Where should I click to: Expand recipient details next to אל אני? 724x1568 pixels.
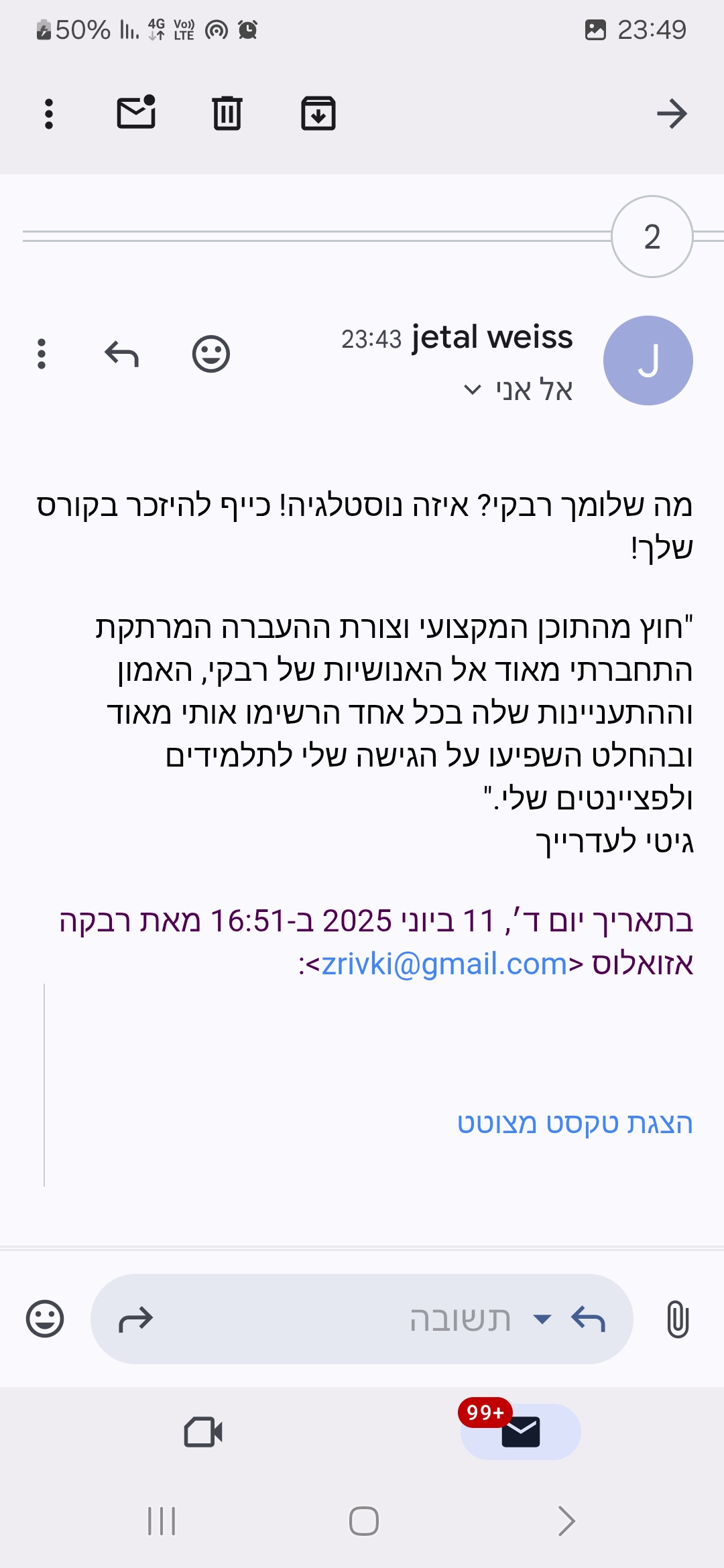click(473, 389)
